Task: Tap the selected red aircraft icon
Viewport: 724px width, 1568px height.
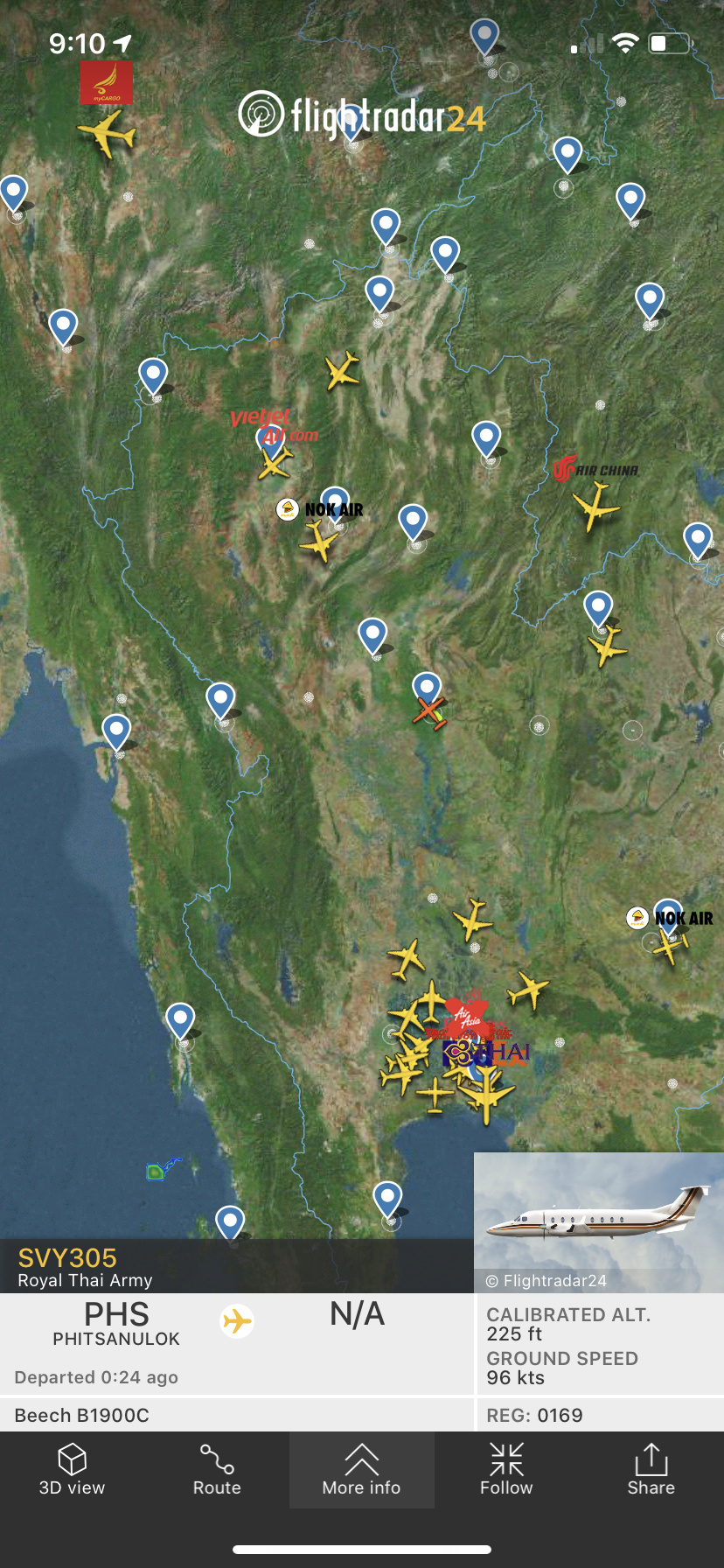Action: [428, 710]
